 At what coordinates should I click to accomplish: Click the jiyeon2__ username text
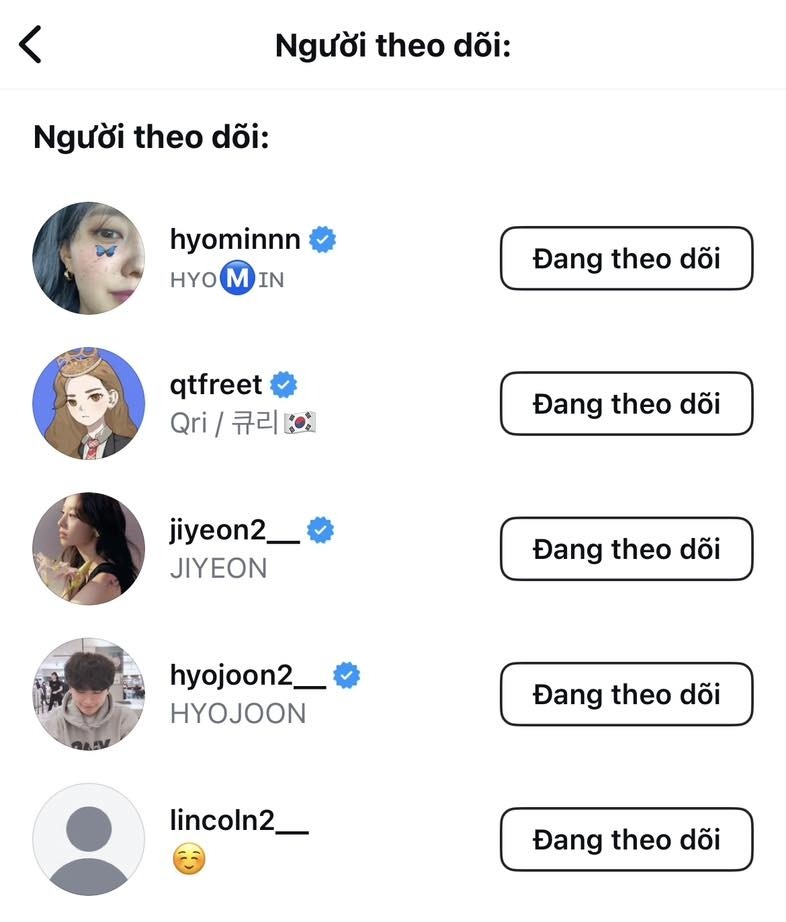(x=237, y=529)
